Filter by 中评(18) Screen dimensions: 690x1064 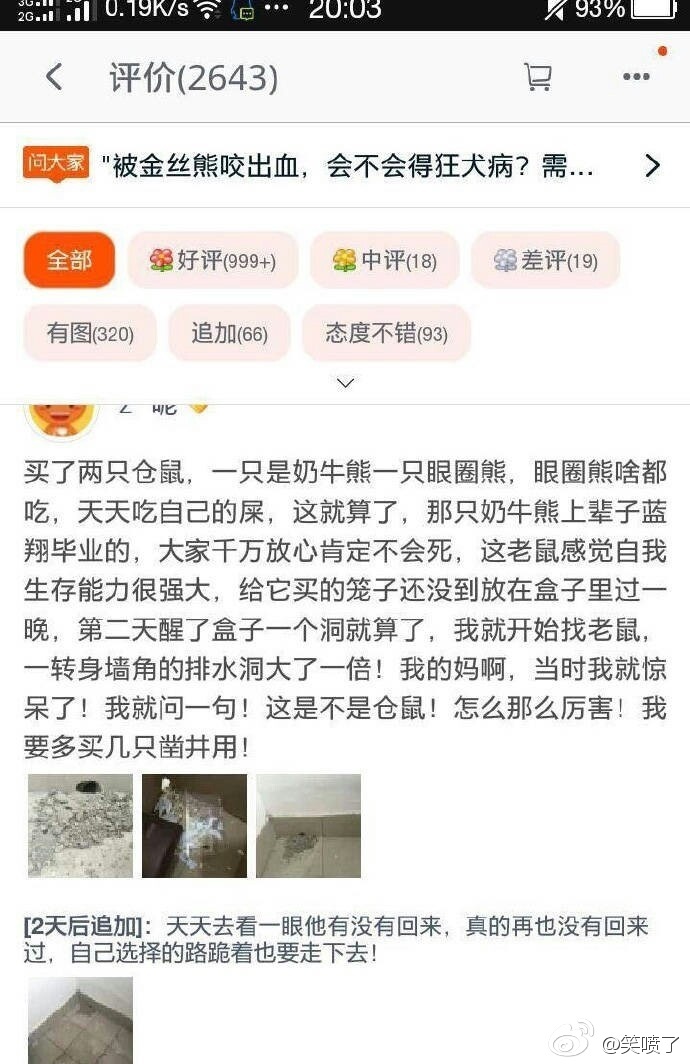tap(385, 260)
